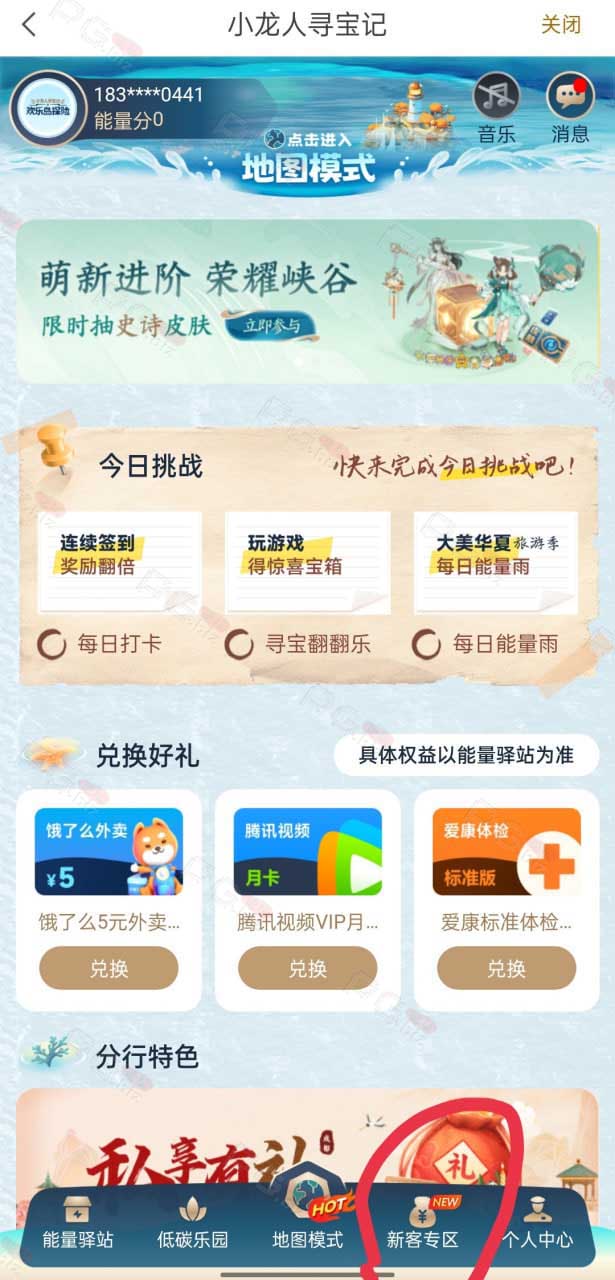Go back using the top-left arrow
Screen dimensions: 615x1280
pos(29,25)
